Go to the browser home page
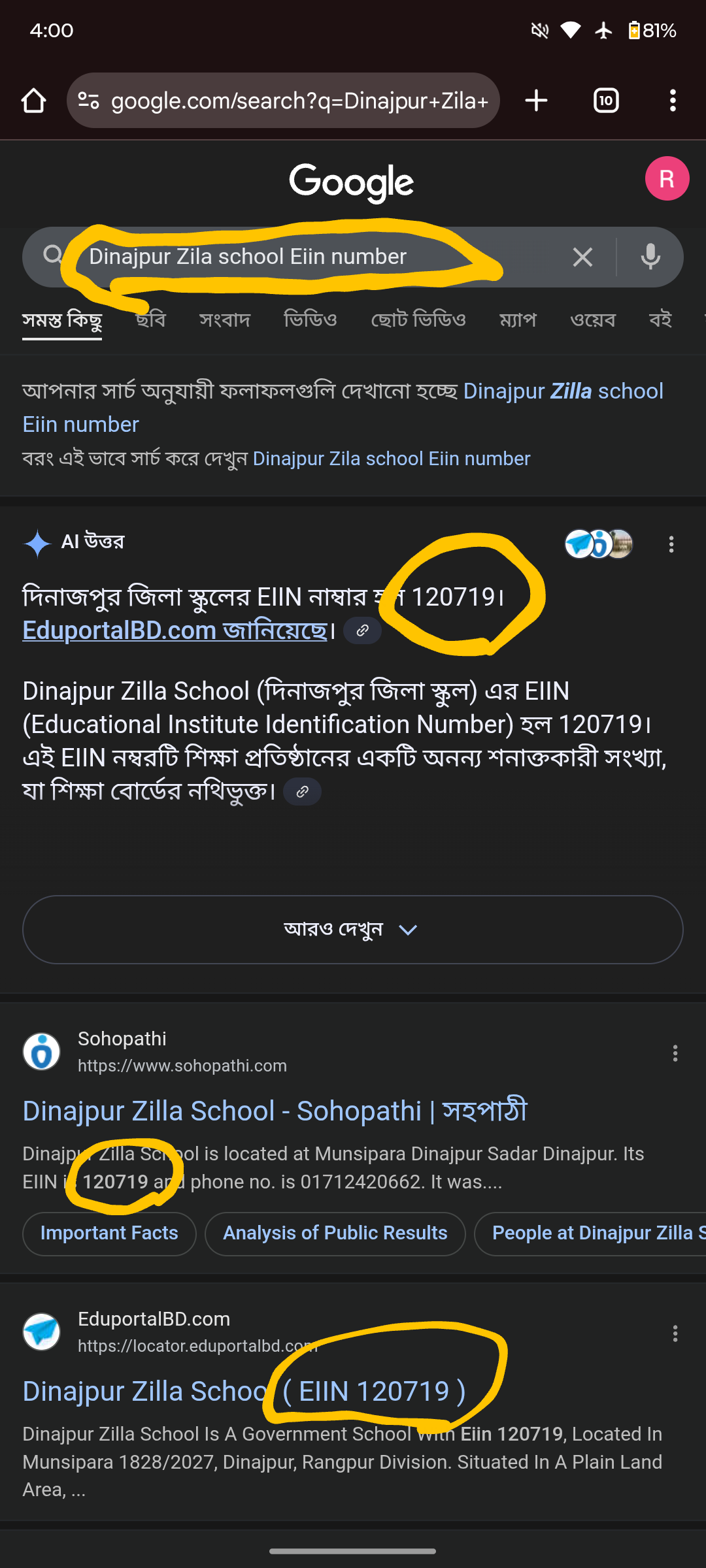Image resolution: width=706 pixels, height=1568 pixels. point(33,101)
